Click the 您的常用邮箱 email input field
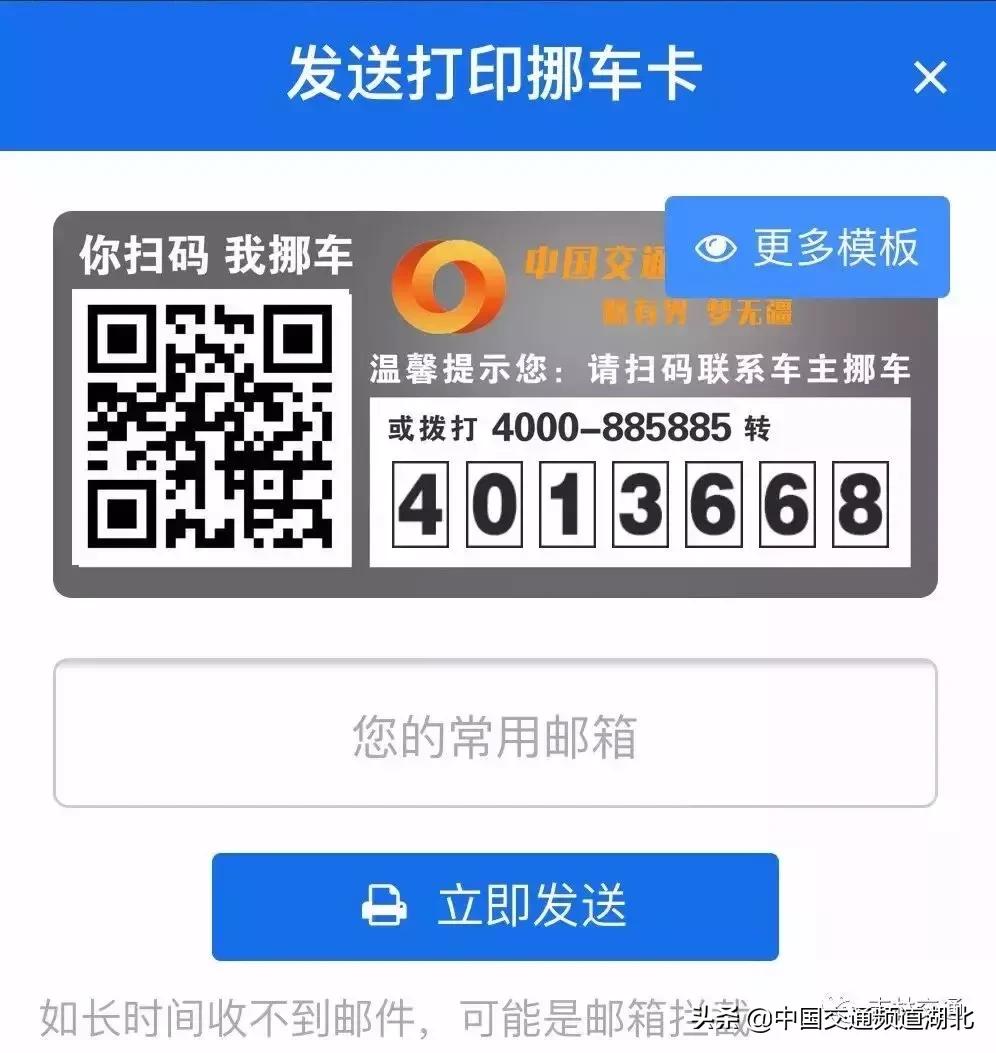 point(498,733)
